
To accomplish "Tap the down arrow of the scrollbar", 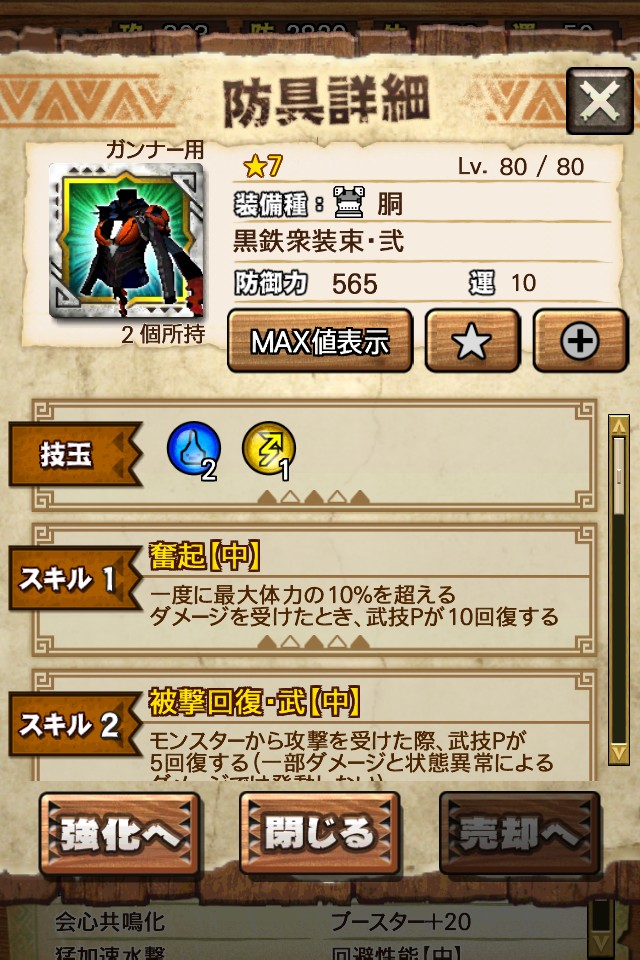I will [619, 750].
